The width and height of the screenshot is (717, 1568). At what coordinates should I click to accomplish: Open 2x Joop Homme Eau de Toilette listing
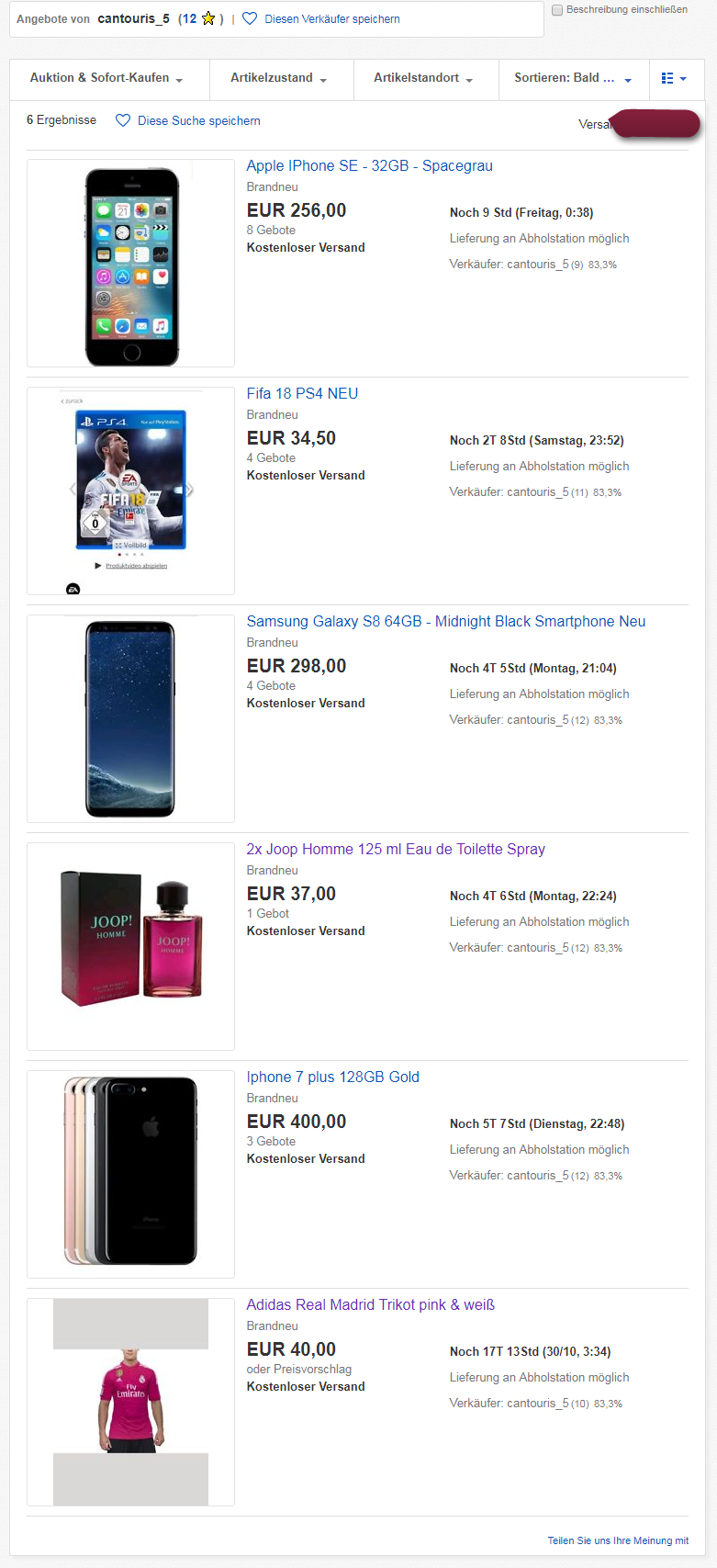click(395, 849)
